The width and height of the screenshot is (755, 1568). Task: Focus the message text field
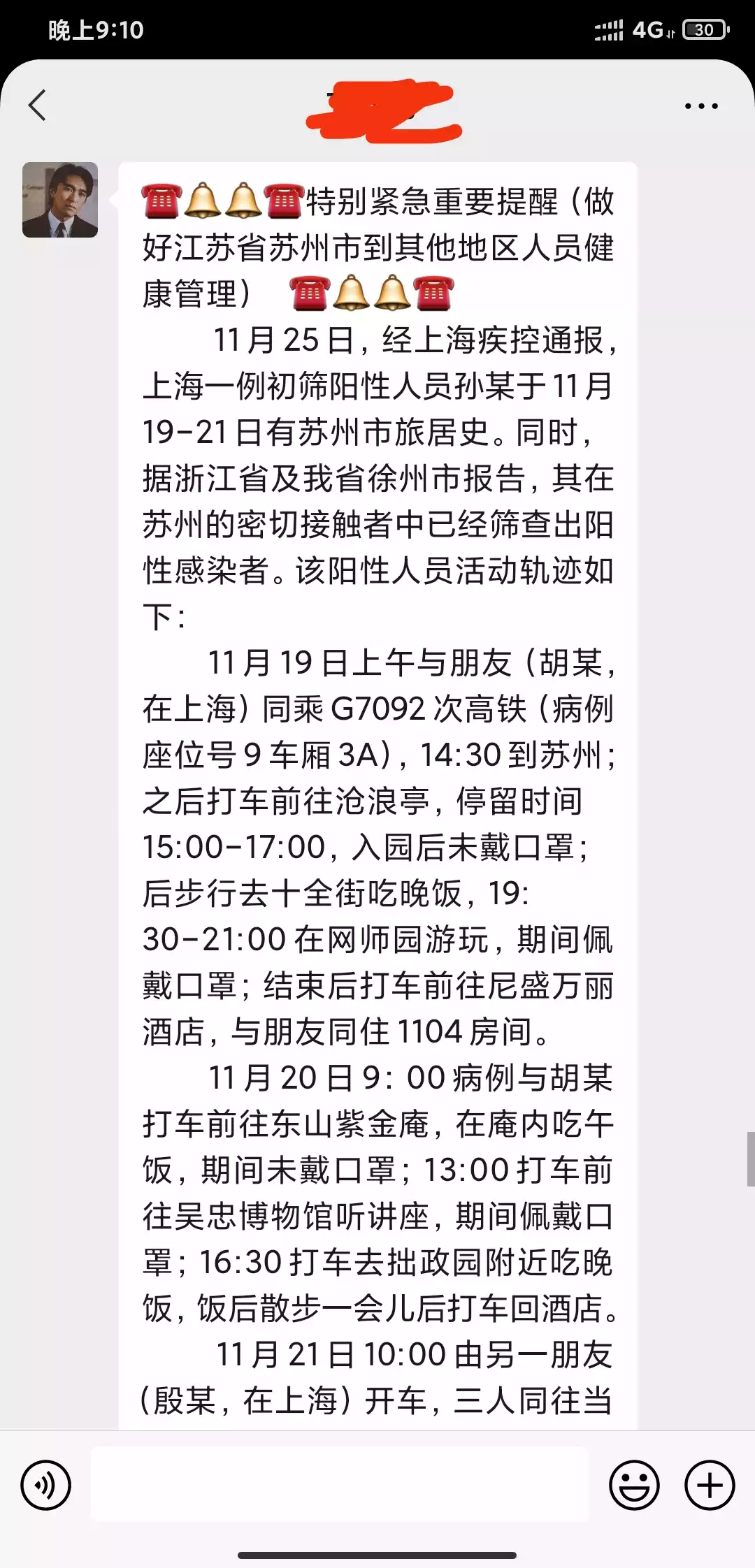[x=340, y=1484]
